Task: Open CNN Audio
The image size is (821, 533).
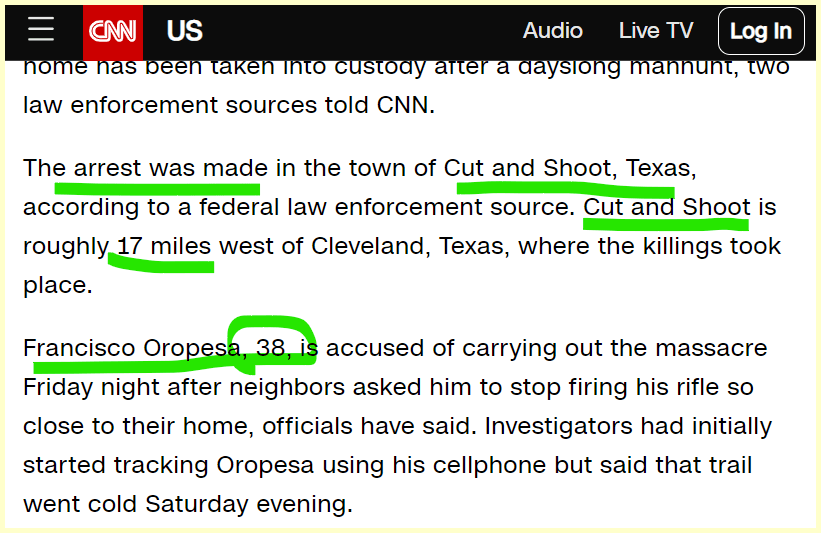Action: 552,31
